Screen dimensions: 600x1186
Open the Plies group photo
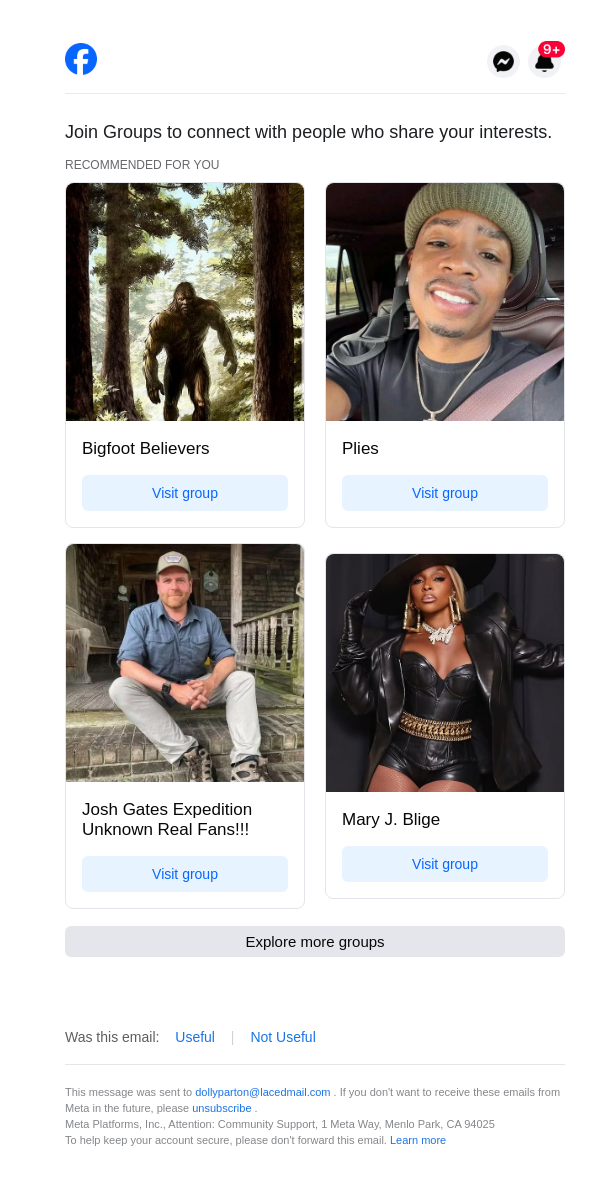pos(445,302)
